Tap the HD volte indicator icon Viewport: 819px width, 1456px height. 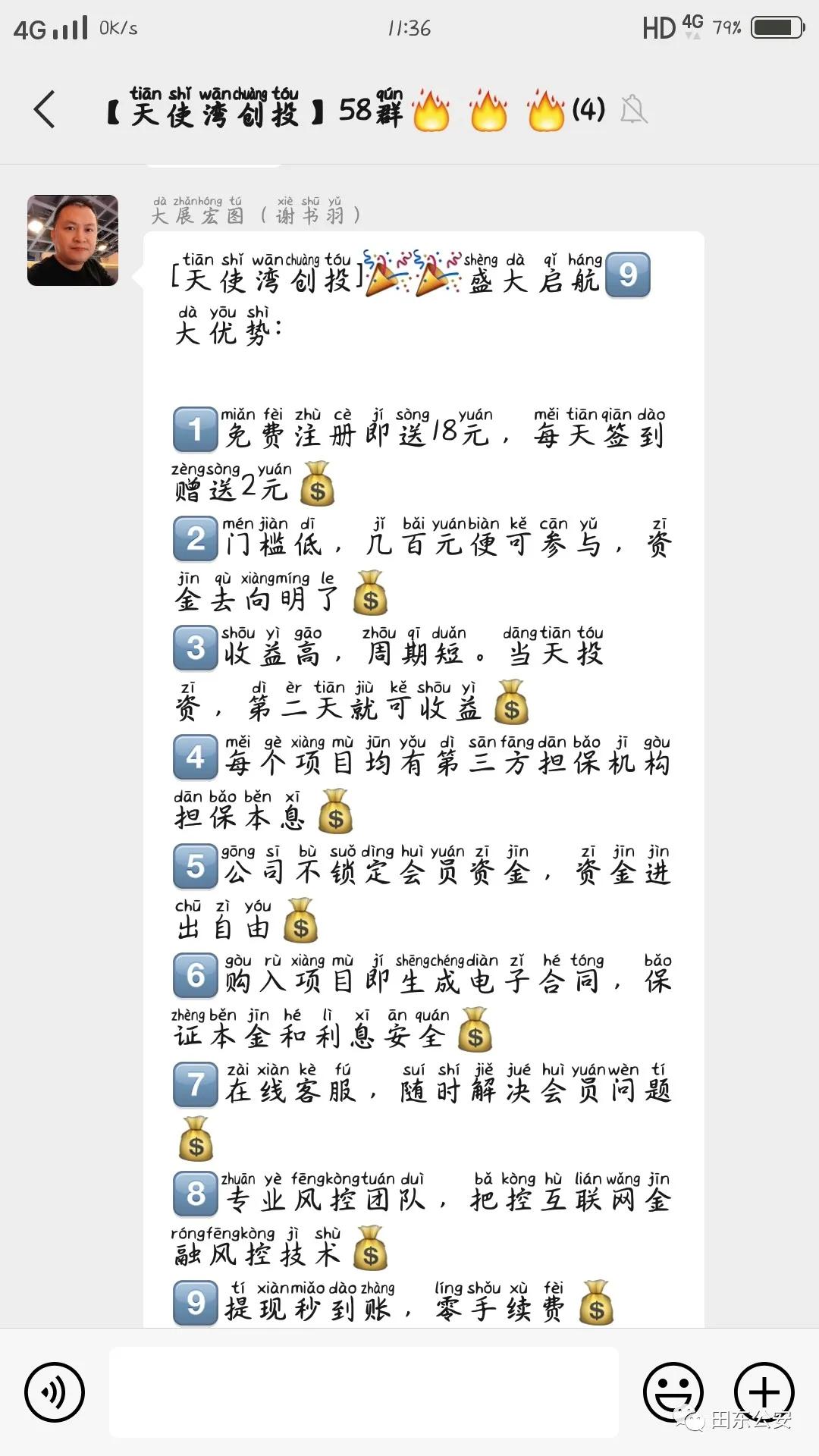point(659,28)
